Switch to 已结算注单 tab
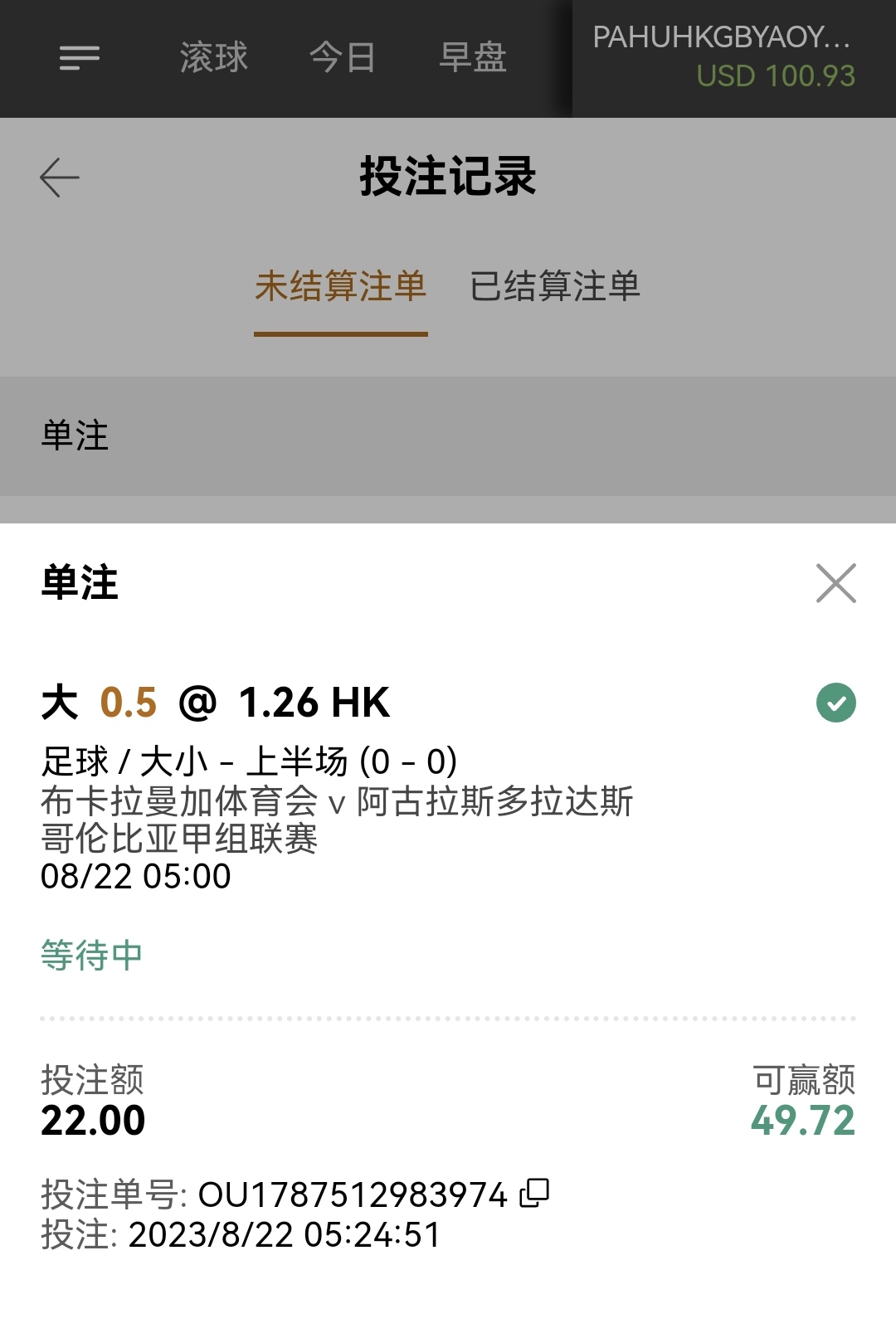 [x=554, y=287]
